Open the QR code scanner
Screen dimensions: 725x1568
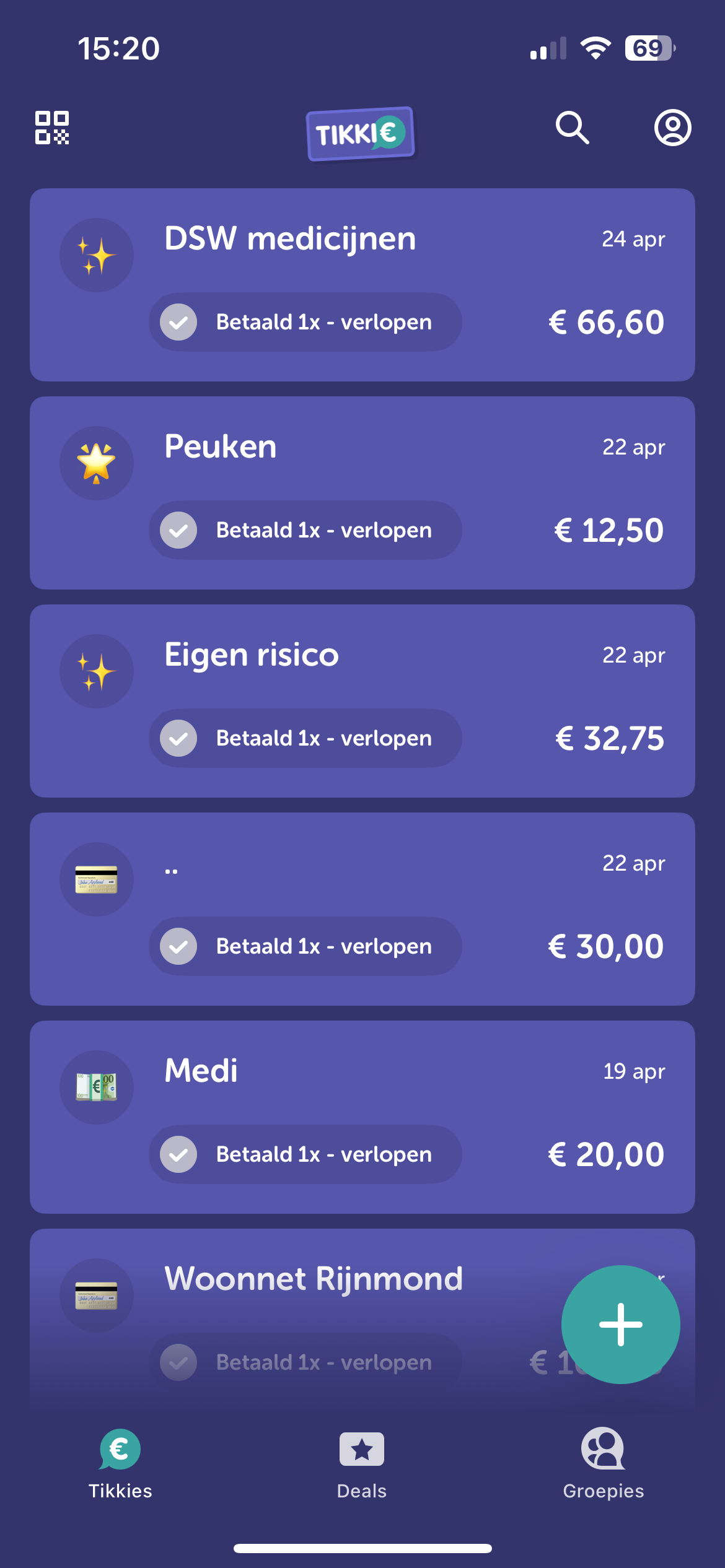tap(52, 128)
